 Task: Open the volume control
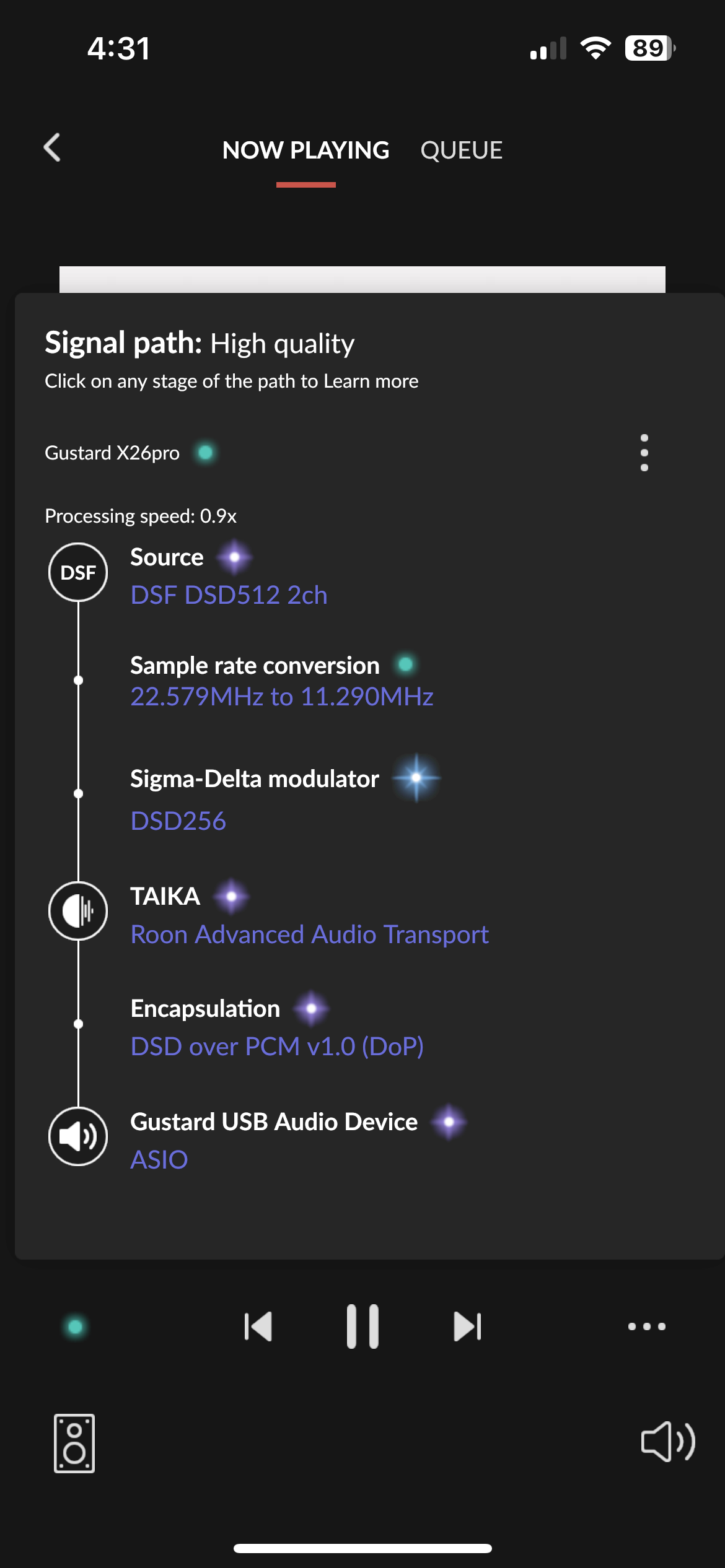pyautogui.click(x=668, y=1442)
